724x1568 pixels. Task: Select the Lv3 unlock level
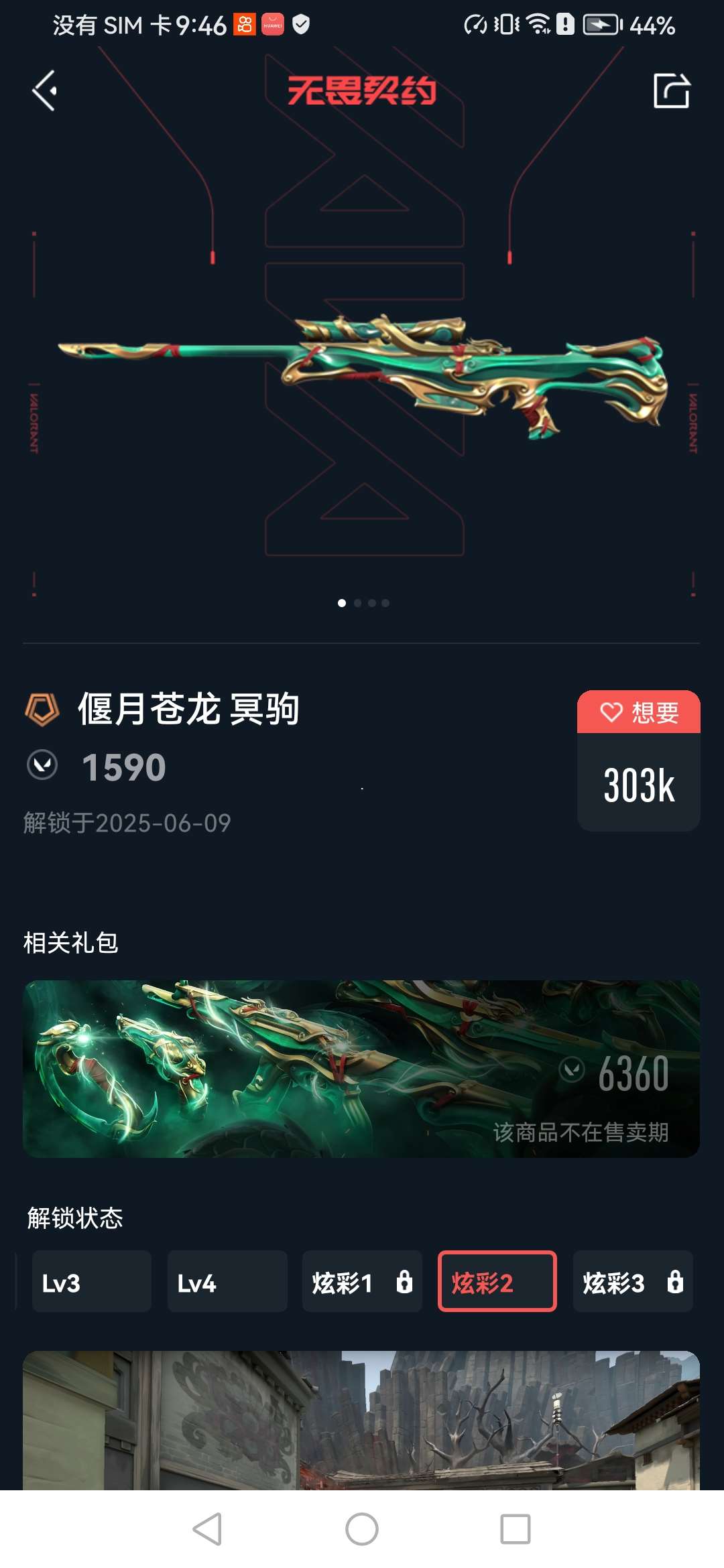[91, 1281]
